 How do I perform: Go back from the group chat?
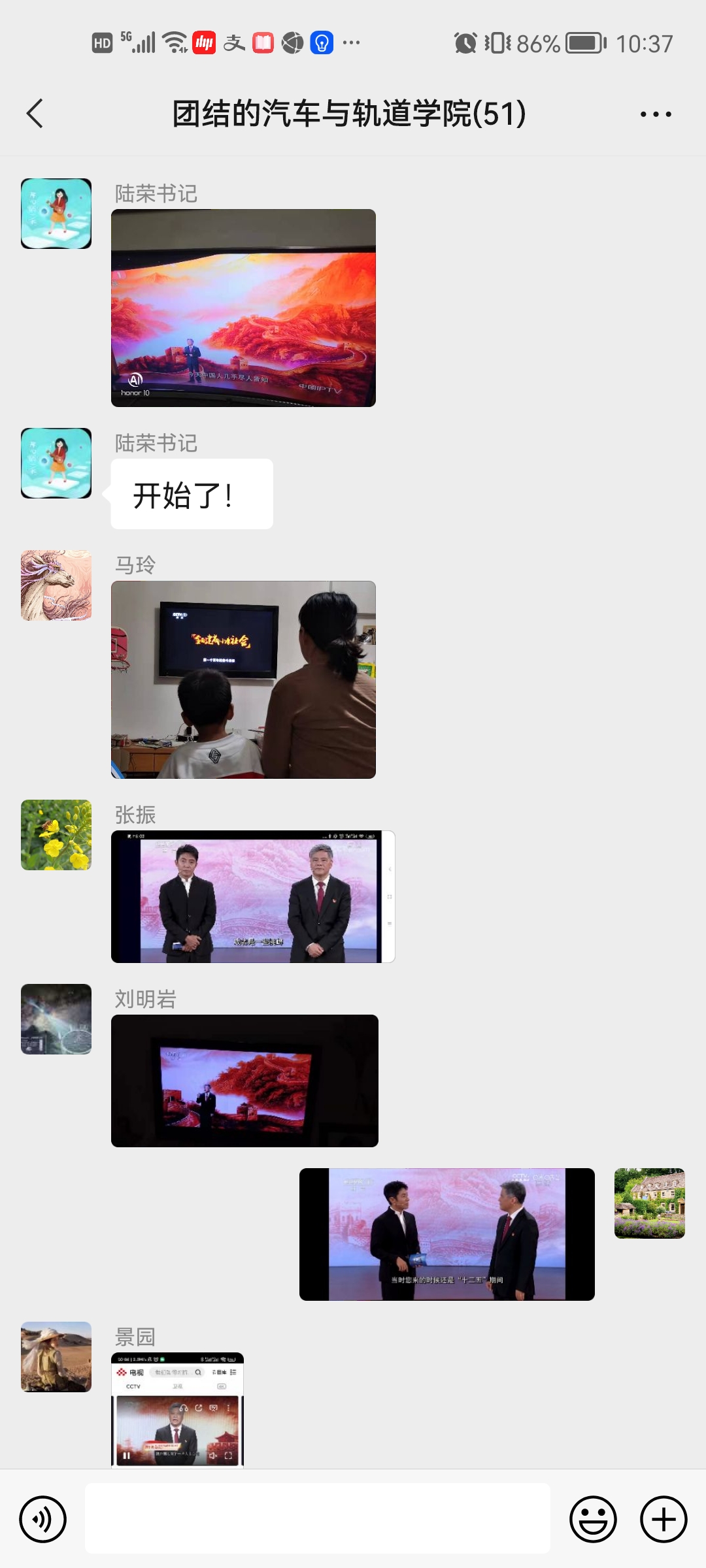pyautogui.click(x=35, y=114)
